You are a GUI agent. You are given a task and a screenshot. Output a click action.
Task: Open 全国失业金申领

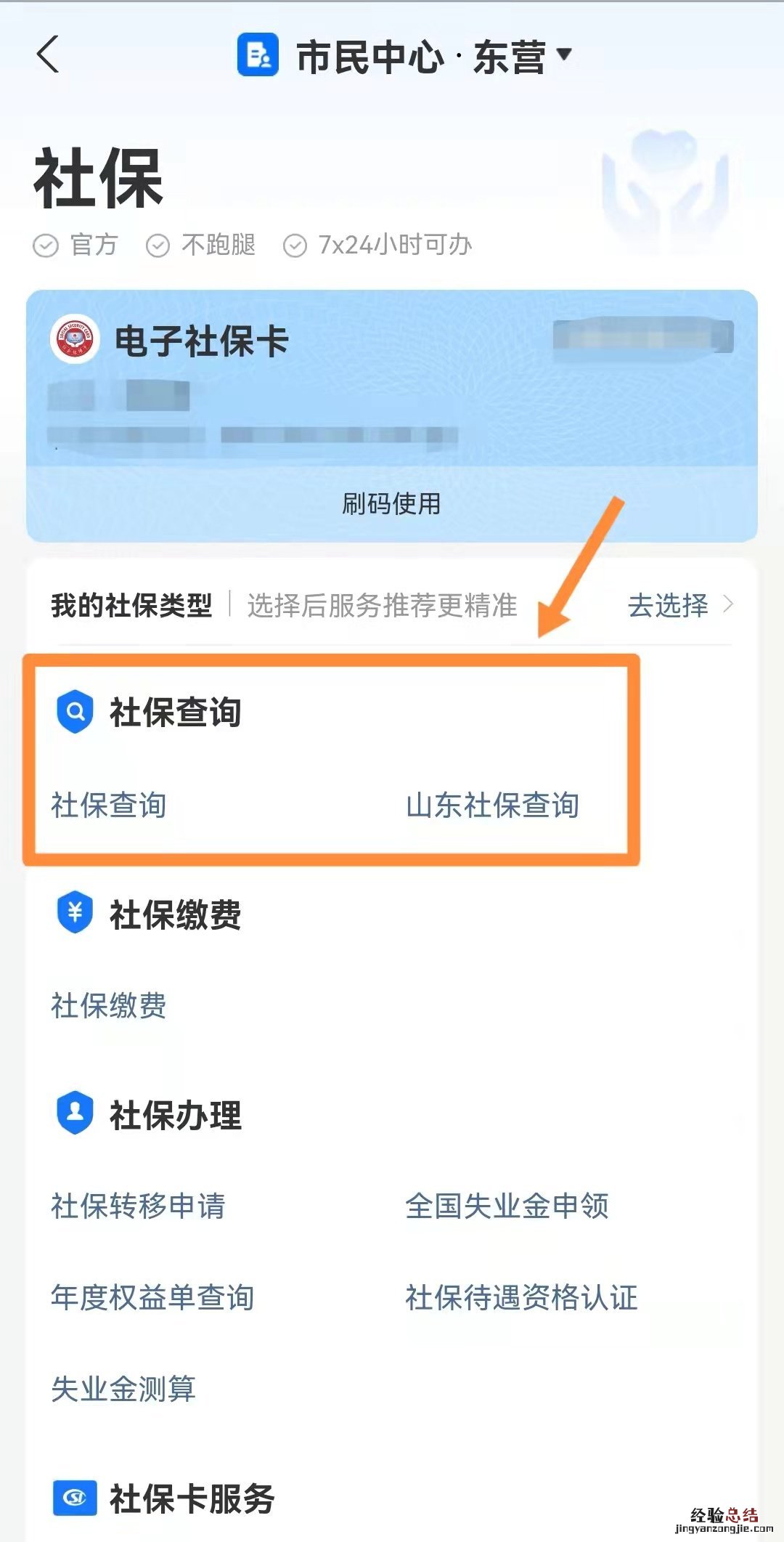[507, 1206]
